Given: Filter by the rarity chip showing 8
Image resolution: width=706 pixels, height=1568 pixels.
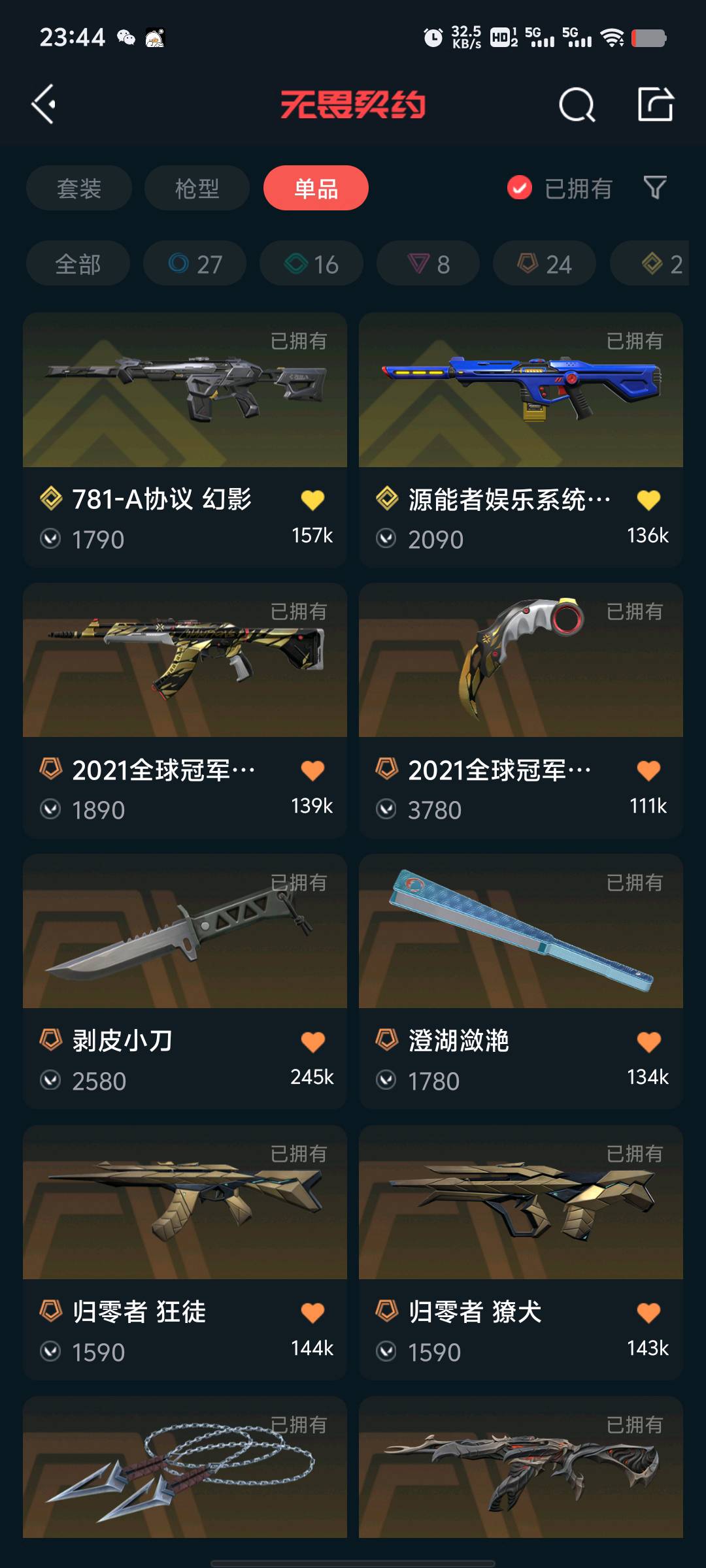Looking at the screenshot, I should point(428,263).
